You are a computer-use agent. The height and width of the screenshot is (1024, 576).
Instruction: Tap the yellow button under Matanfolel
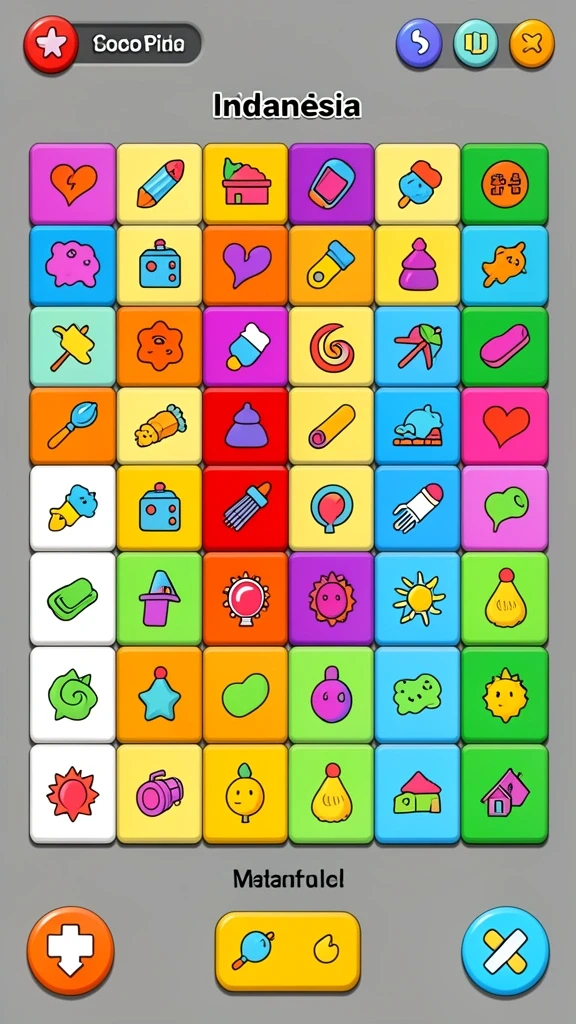(288, 950)
